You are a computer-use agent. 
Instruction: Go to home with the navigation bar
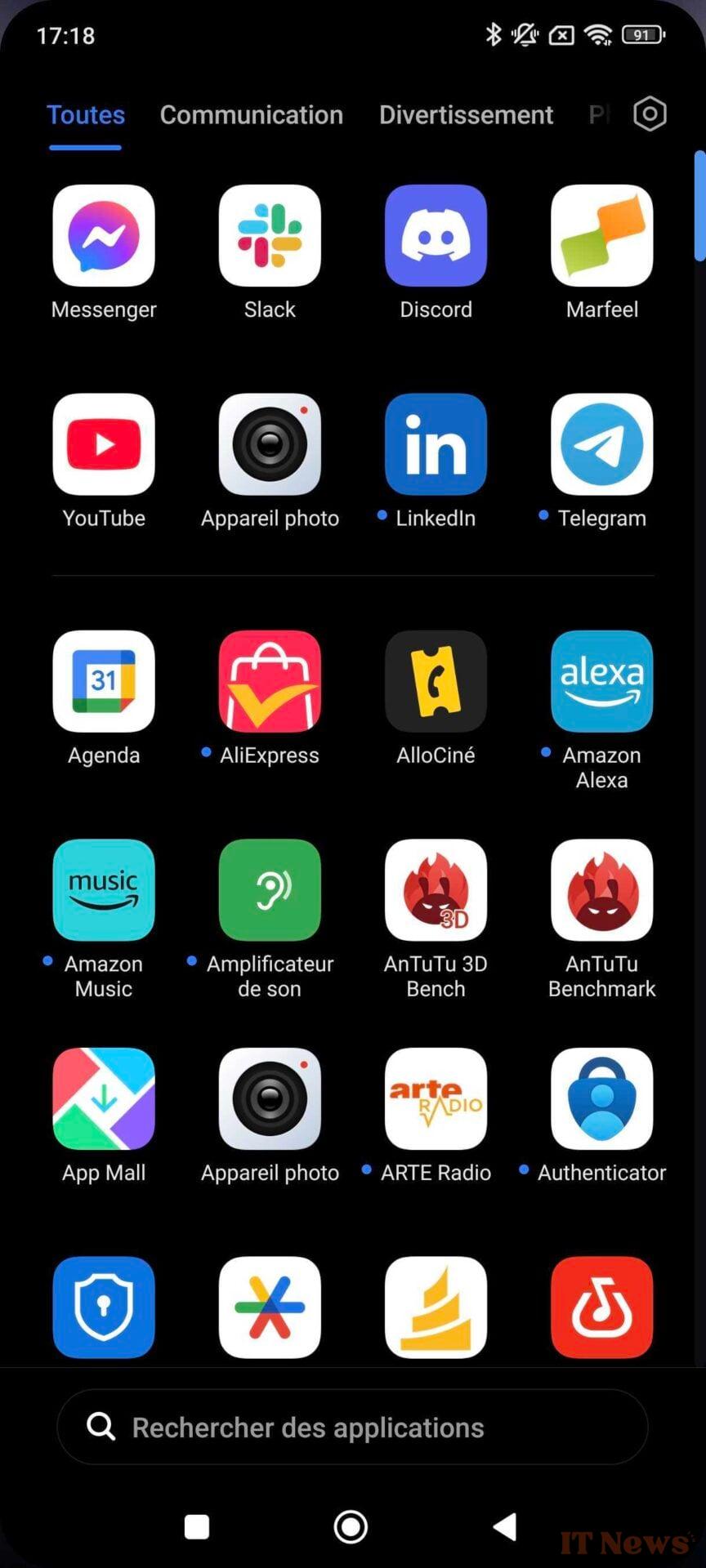click(351, 1526)
